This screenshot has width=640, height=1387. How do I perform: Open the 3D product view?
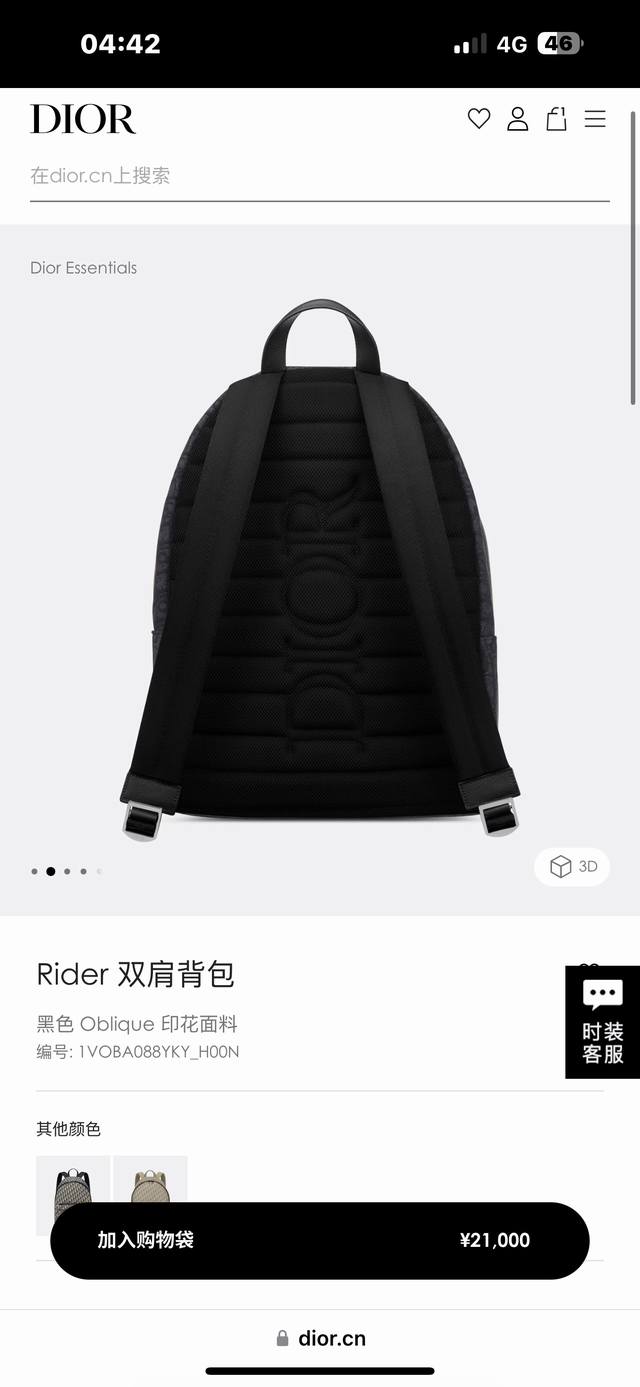tap(574, 866)
